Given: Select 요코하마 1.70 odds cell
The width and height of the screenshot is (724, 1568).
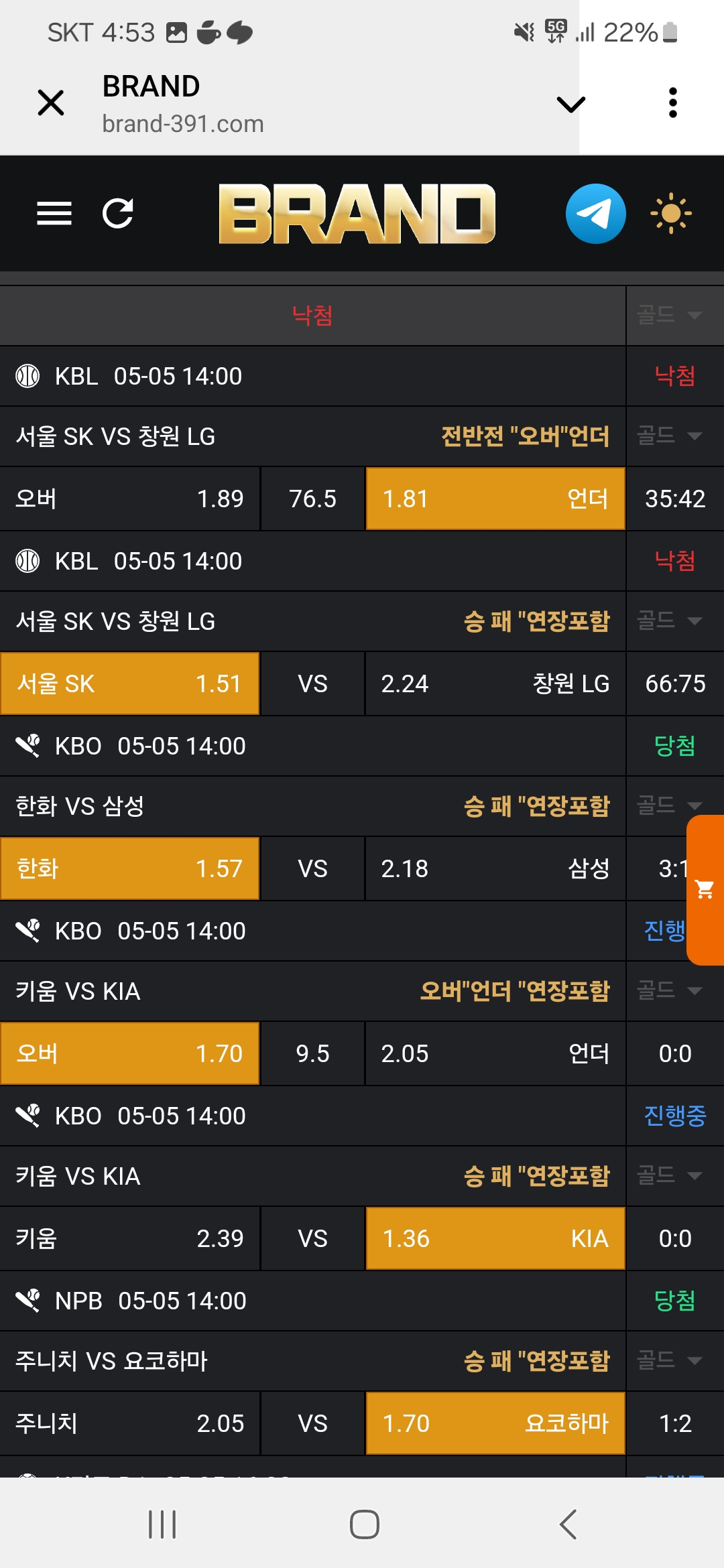Looking at the screenshot, I should [x=495, y=1423].
